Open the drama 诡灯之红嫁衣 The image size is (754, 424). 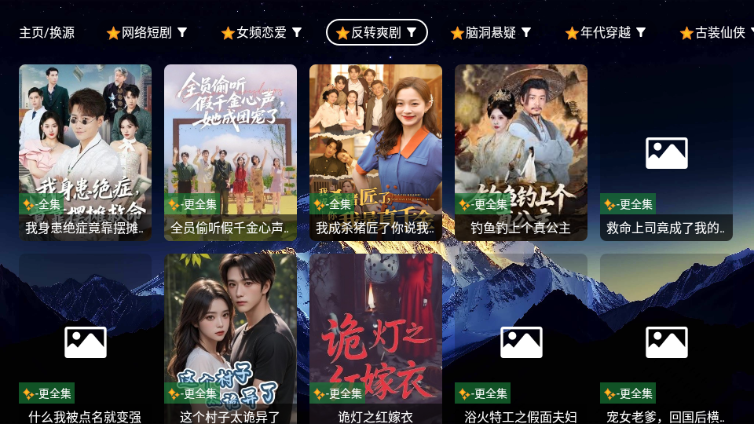coord(375,340)
